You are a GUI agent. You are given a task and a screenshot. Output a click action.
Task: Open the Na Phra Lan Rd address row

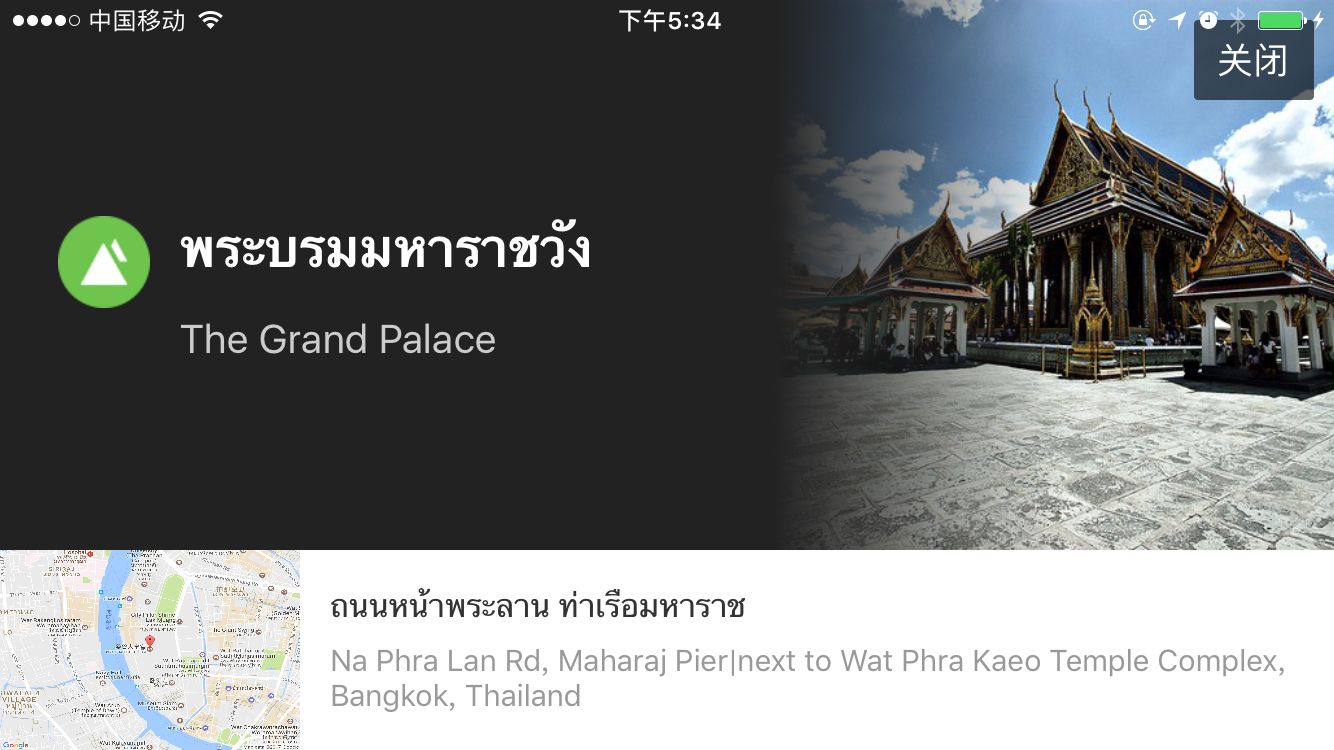tap(810, 650)
